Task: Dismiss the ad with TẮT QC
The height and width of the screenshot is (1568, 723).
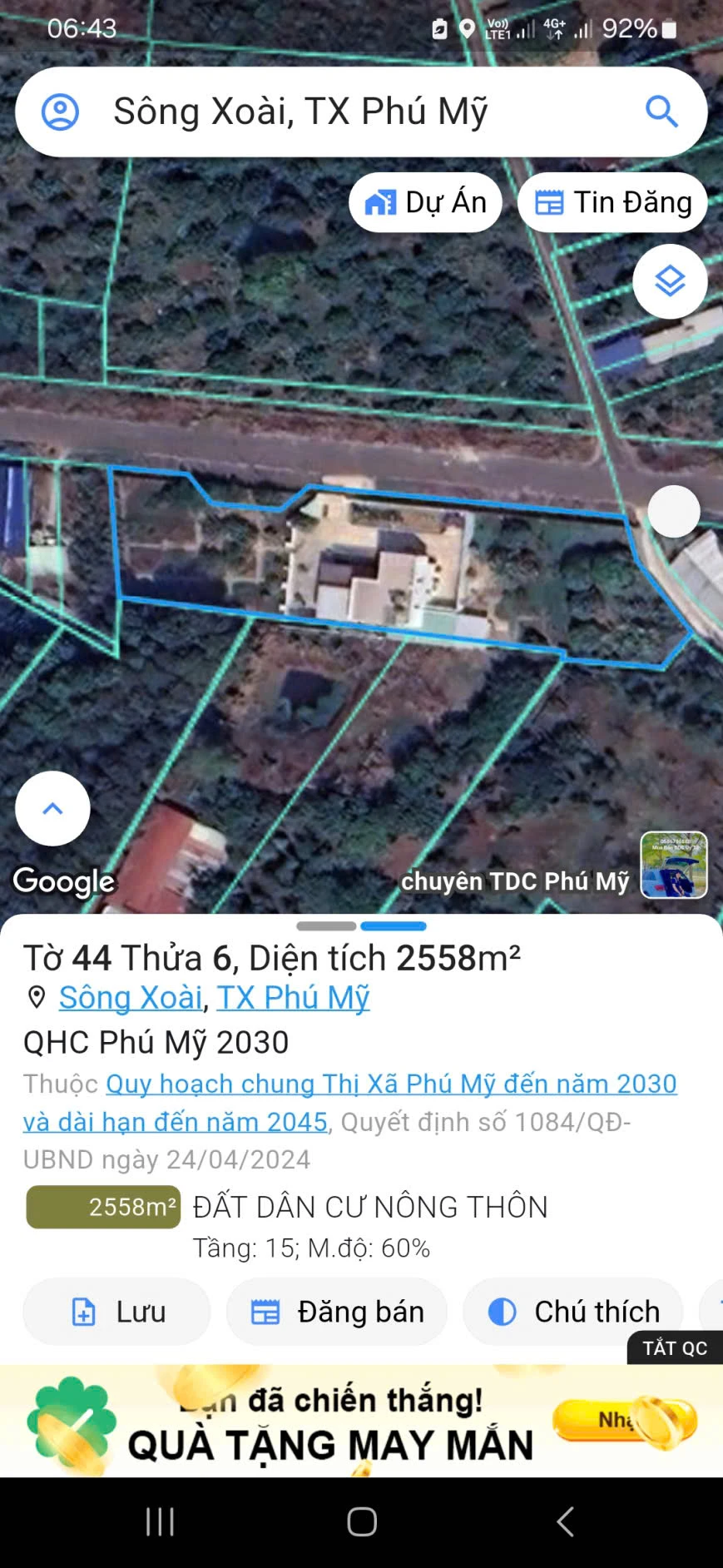Action: tap(674, 1348)
